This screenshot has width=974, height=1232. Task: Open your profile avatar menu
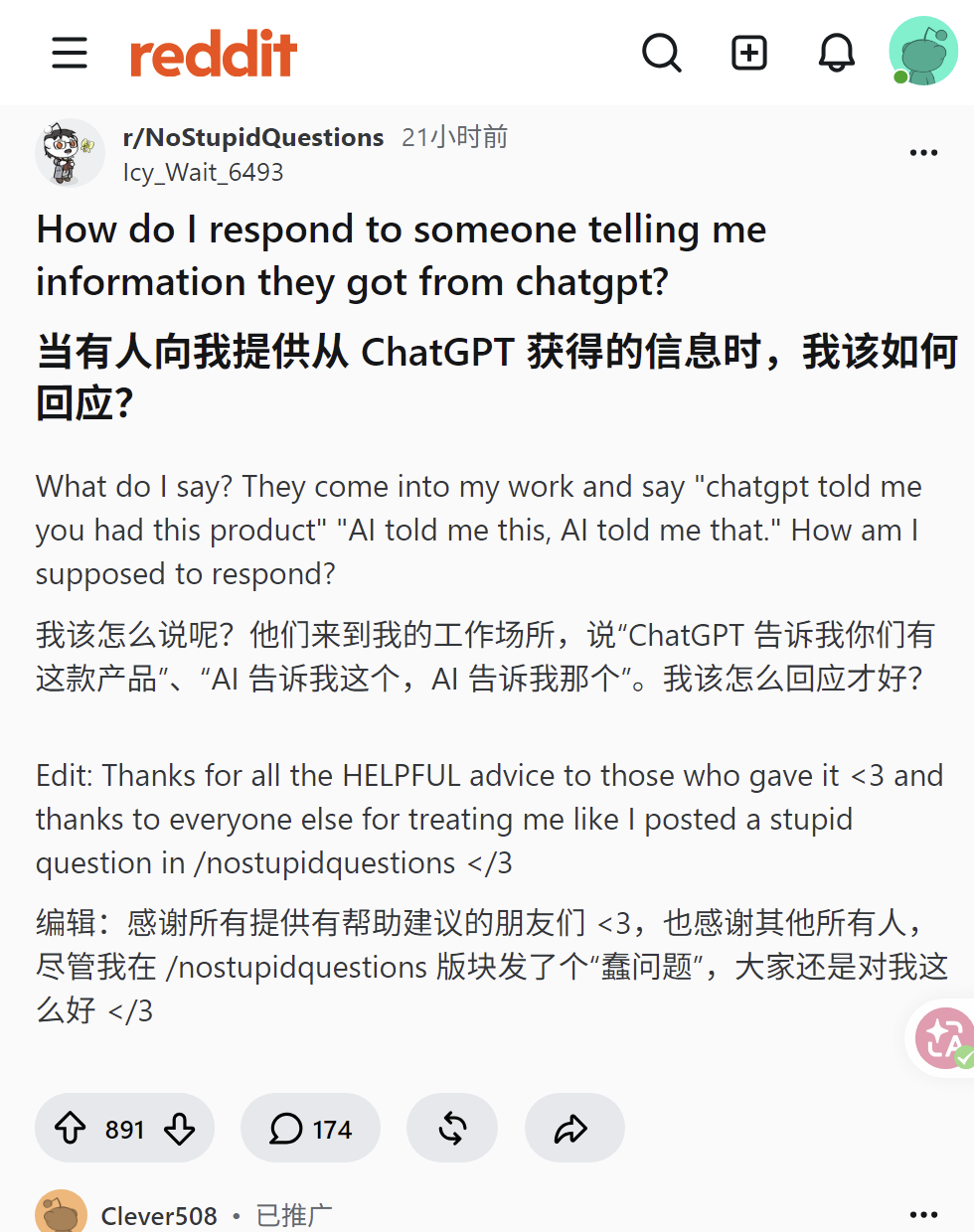click(x=923, y=51)
